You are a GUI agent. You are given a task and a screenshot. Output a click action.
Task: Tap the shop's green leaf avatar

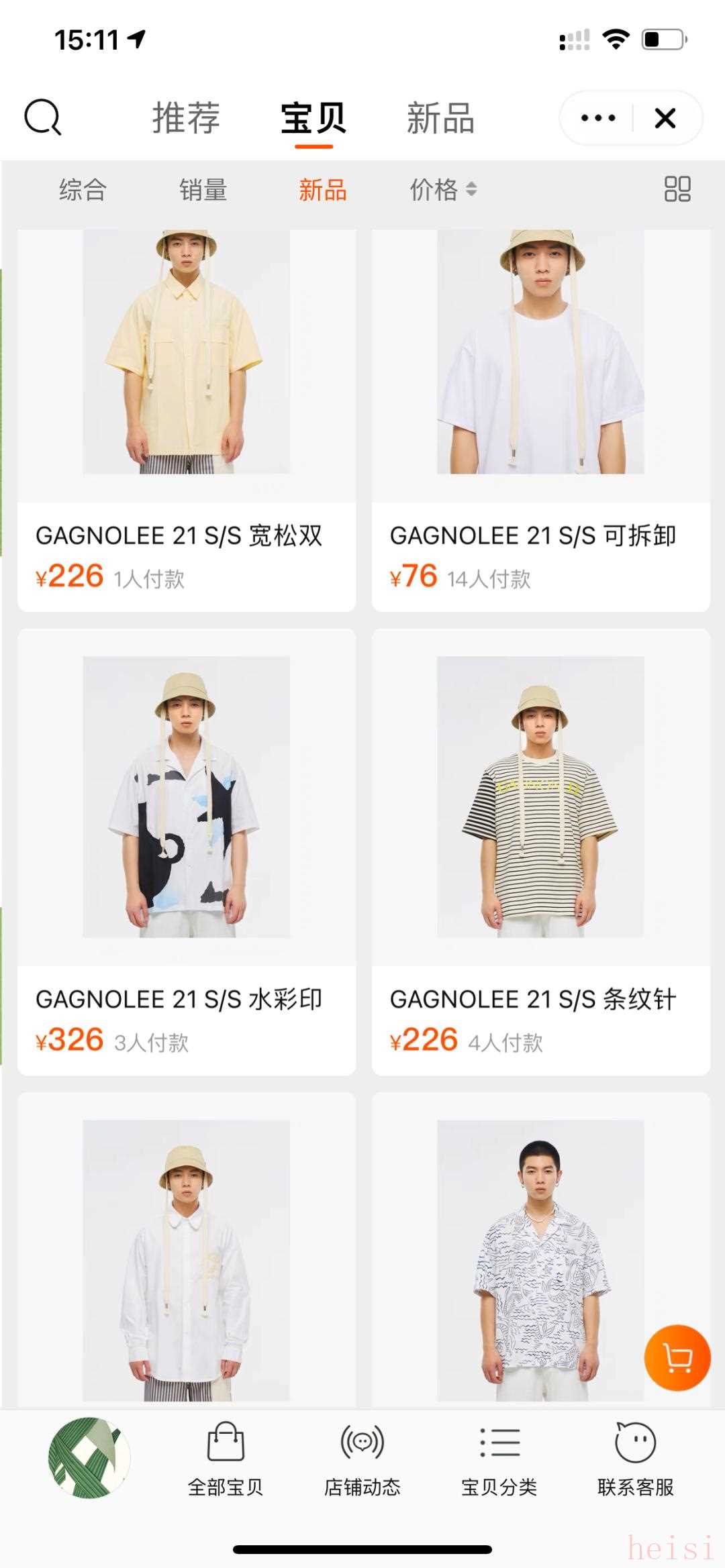coord(89,1457)
